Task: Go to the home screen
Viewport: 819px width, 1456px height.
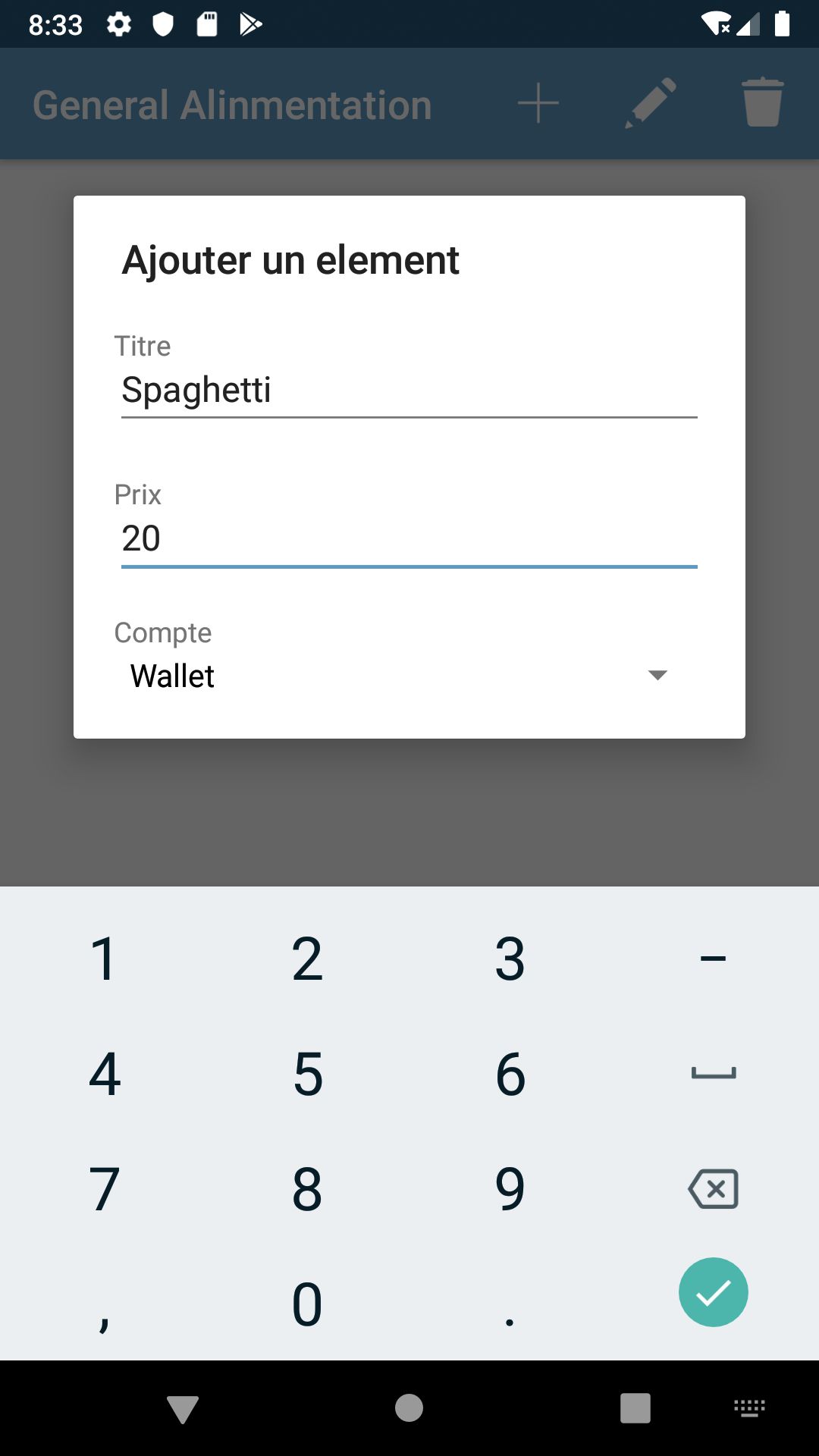Action: click(409, 1409)
